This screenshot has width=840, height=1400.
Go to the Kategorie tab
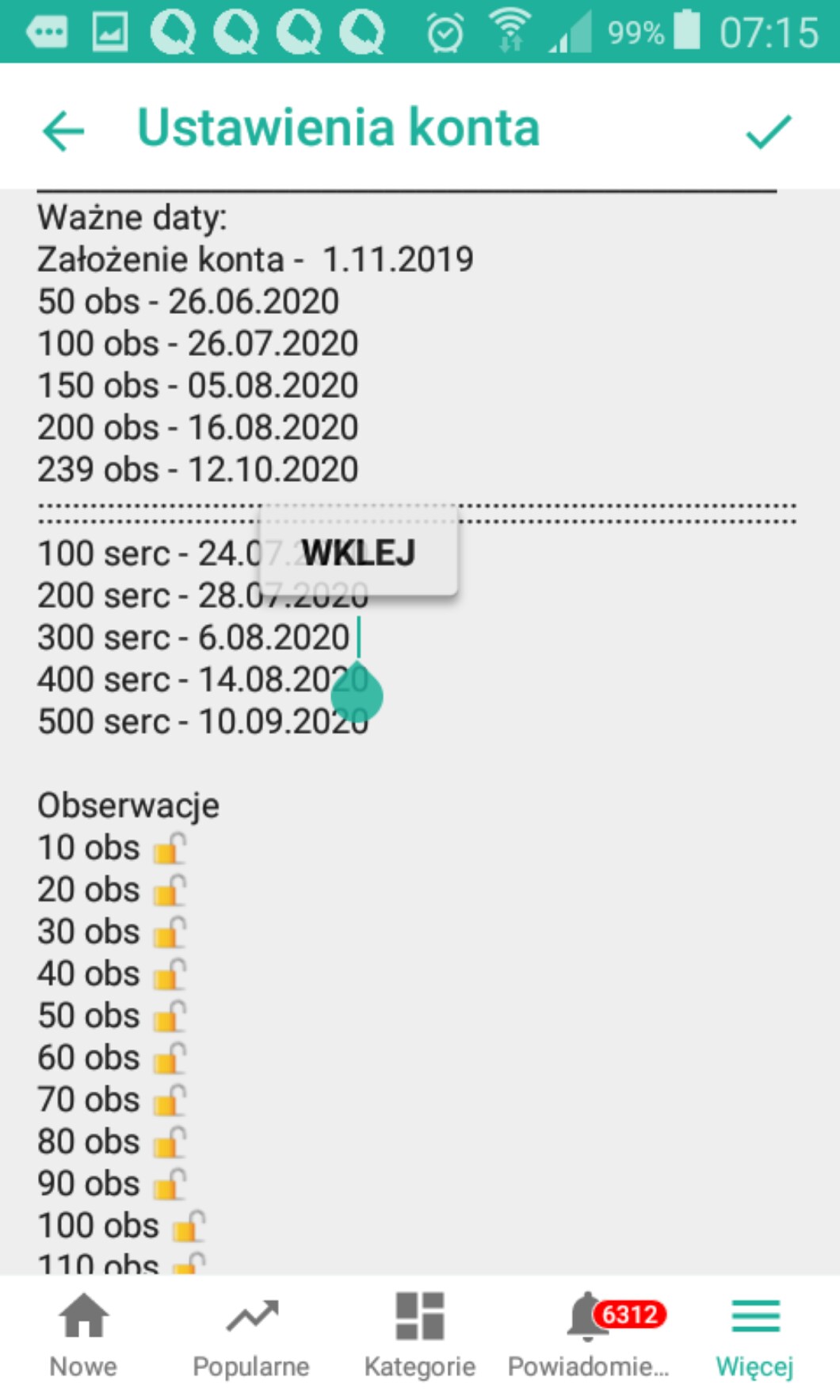click(419, 1336)
